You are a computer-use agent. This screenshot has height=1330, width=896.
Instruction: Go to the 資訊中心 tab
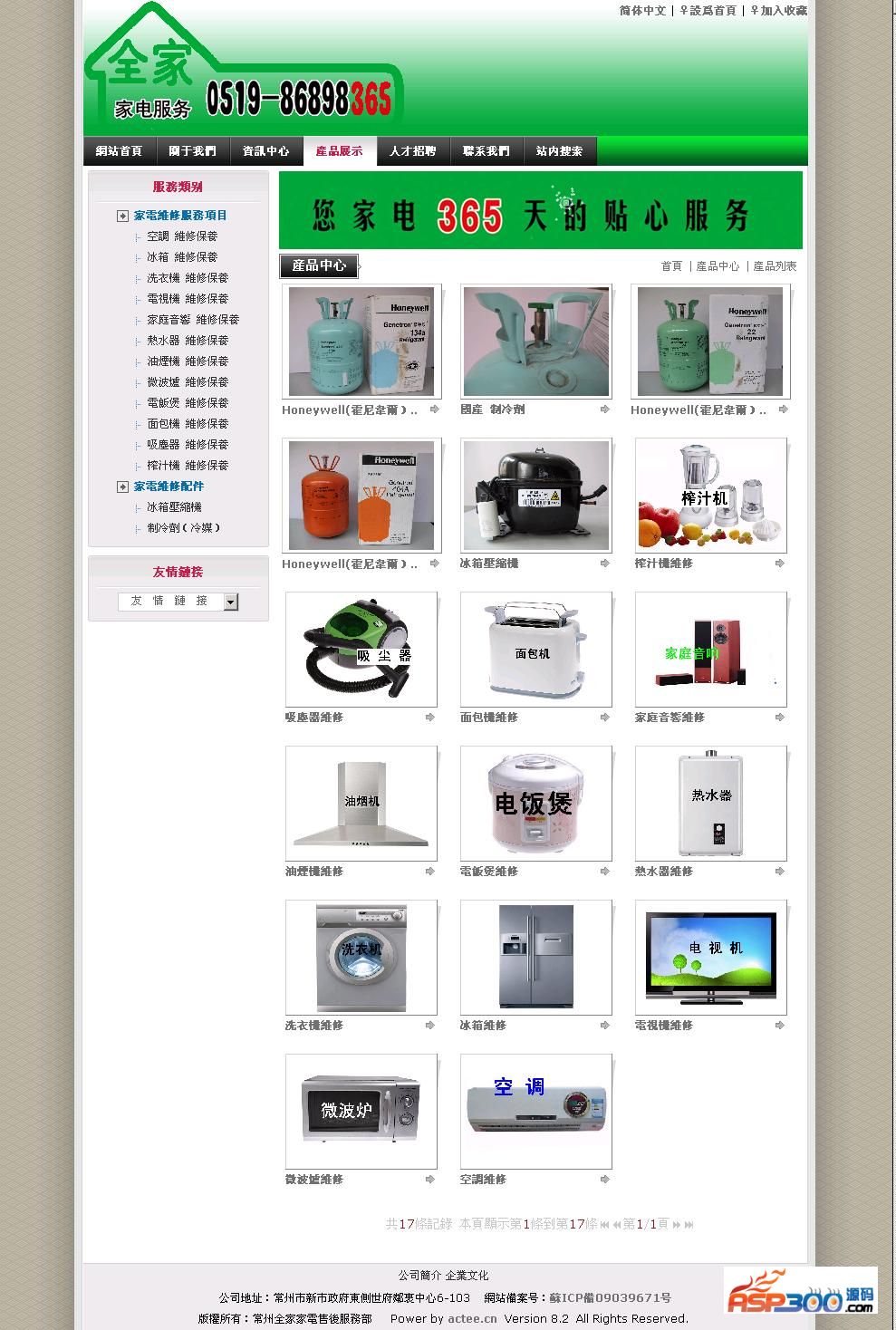click(x=265, y=151)
